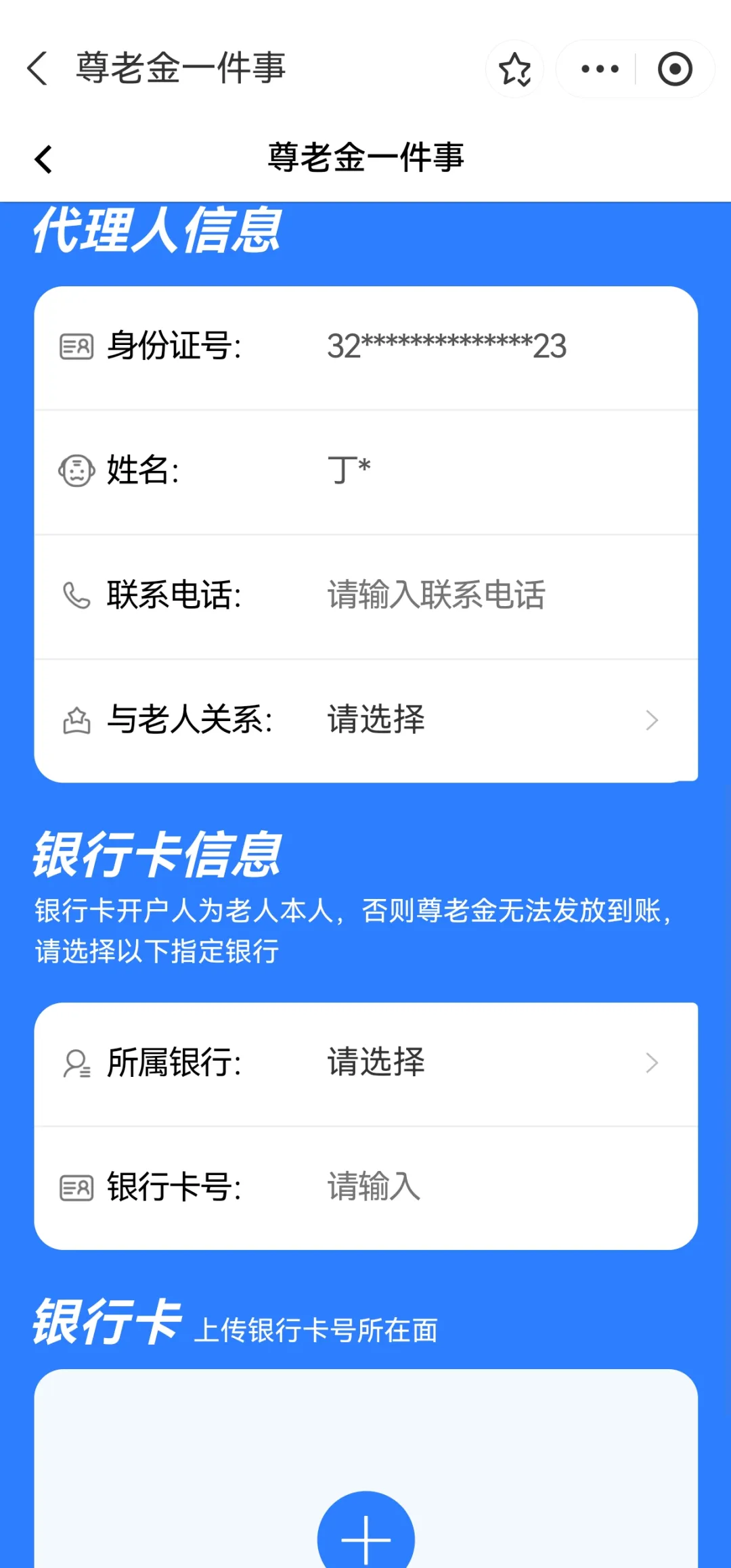Select 所属银行 from the bank picker
731x1568 pixels.
coord(487,1063)
